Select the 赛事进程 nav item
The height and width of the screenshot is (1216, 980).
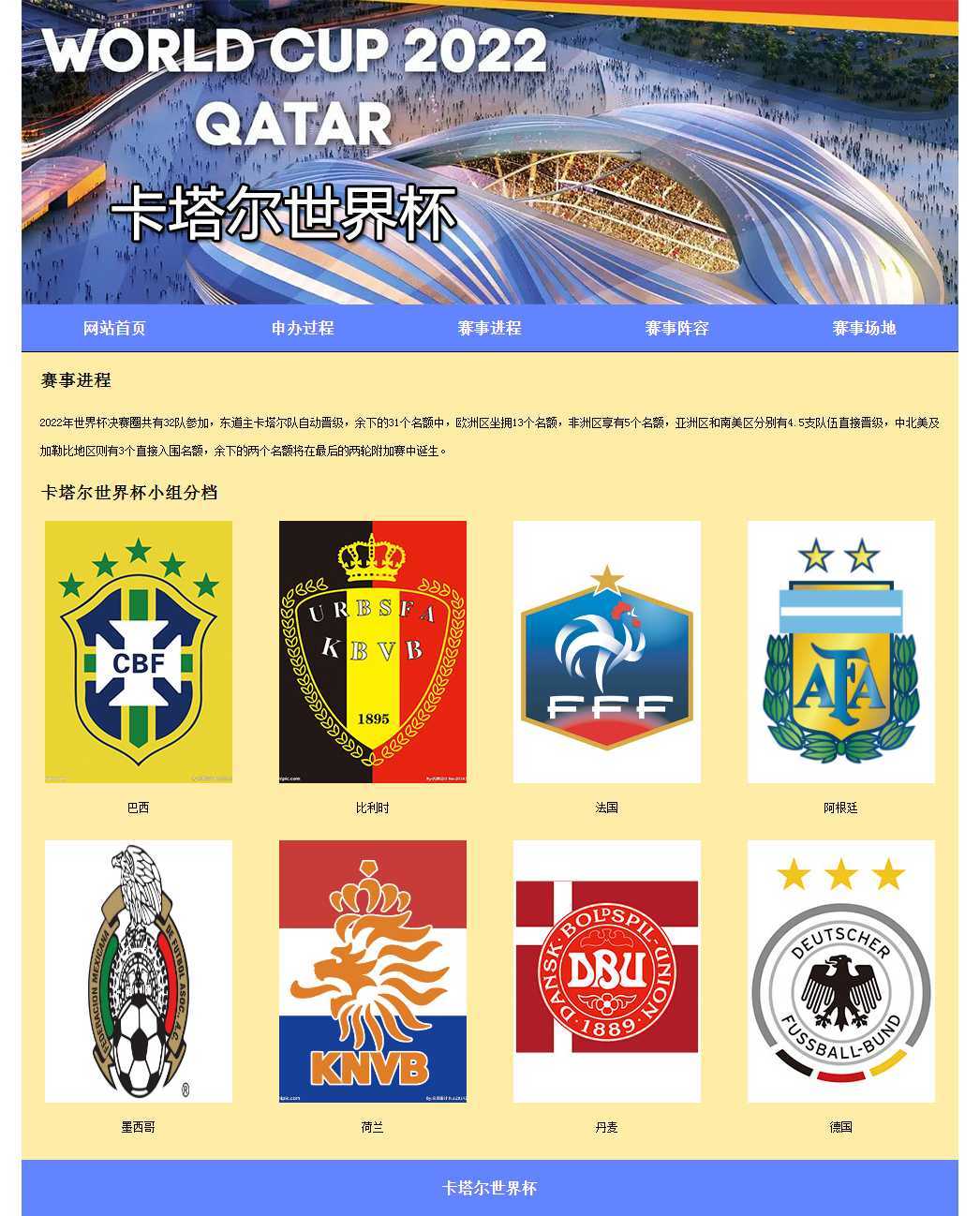pyautogui.click(x=489, y=328)
